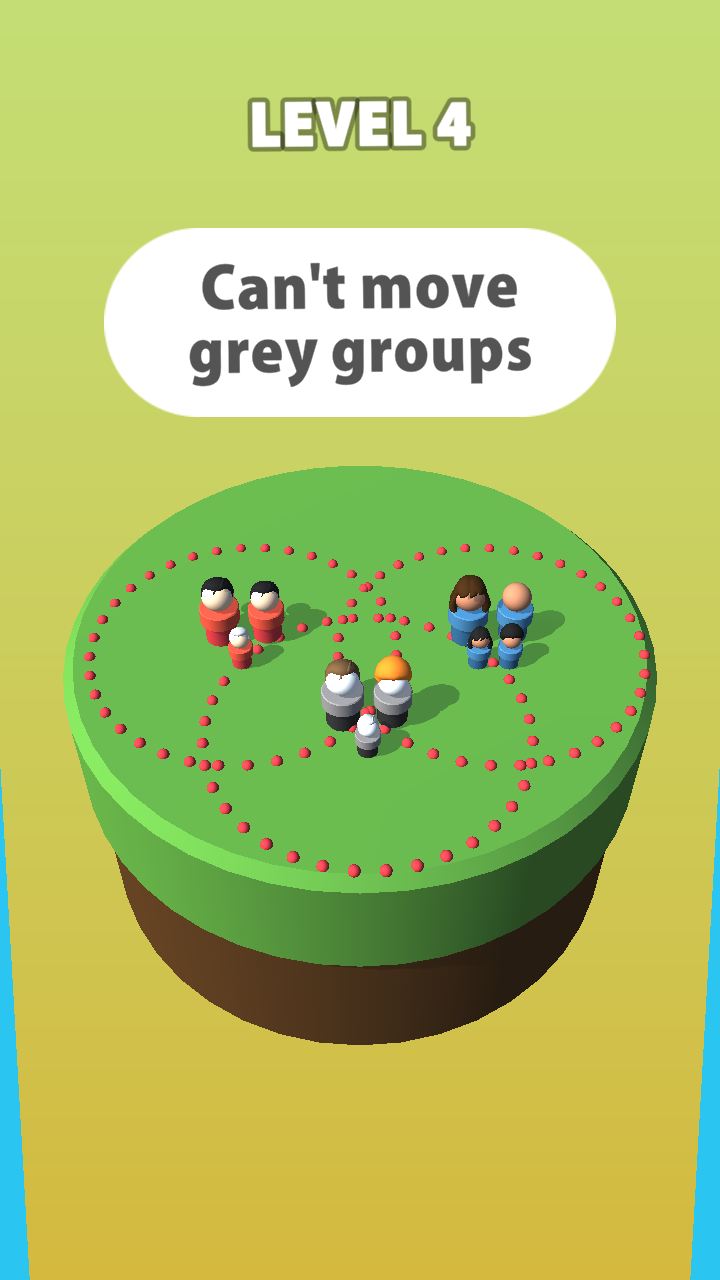Select the blue family group
720x1280 pixels.
493,622
